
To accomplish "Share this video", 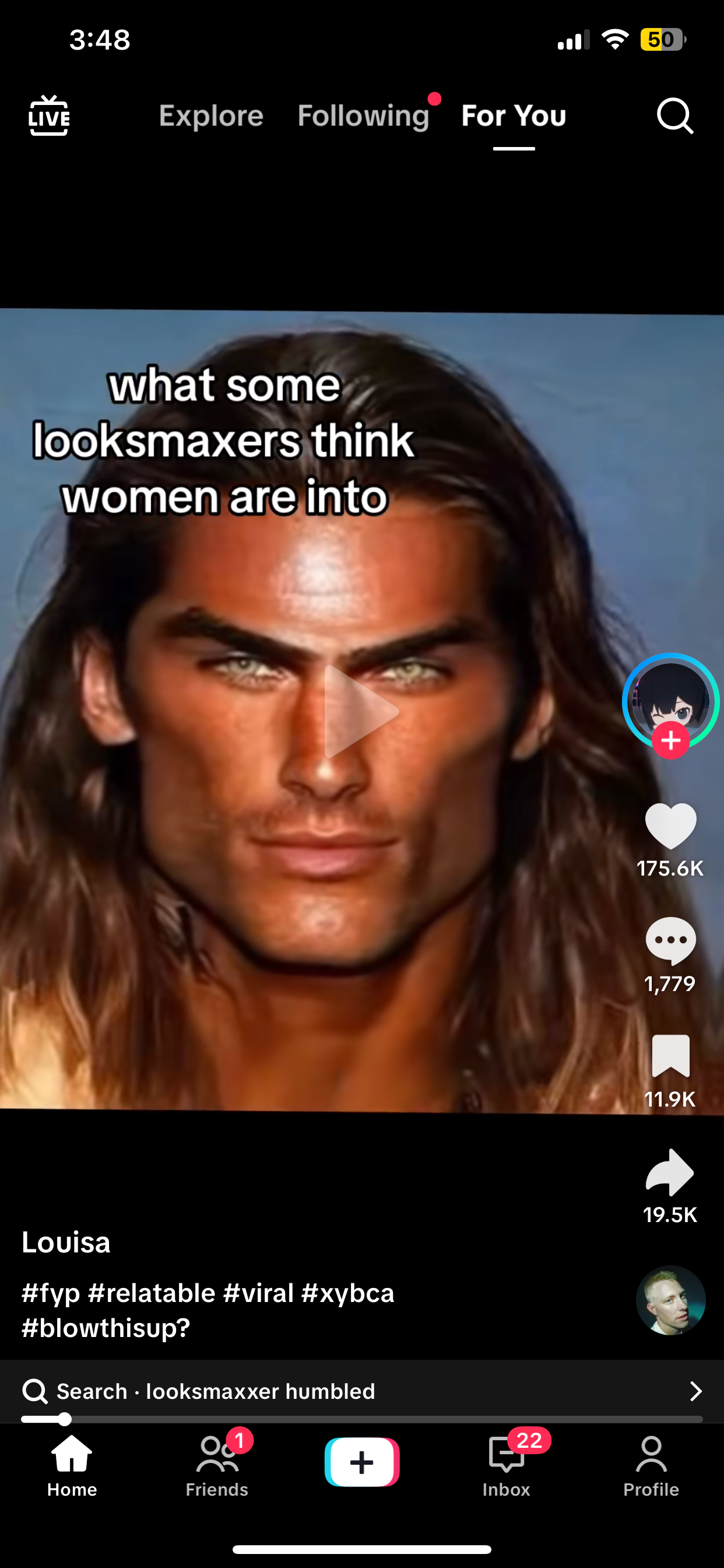I will pyautogui.click(x=670, y=1172).
